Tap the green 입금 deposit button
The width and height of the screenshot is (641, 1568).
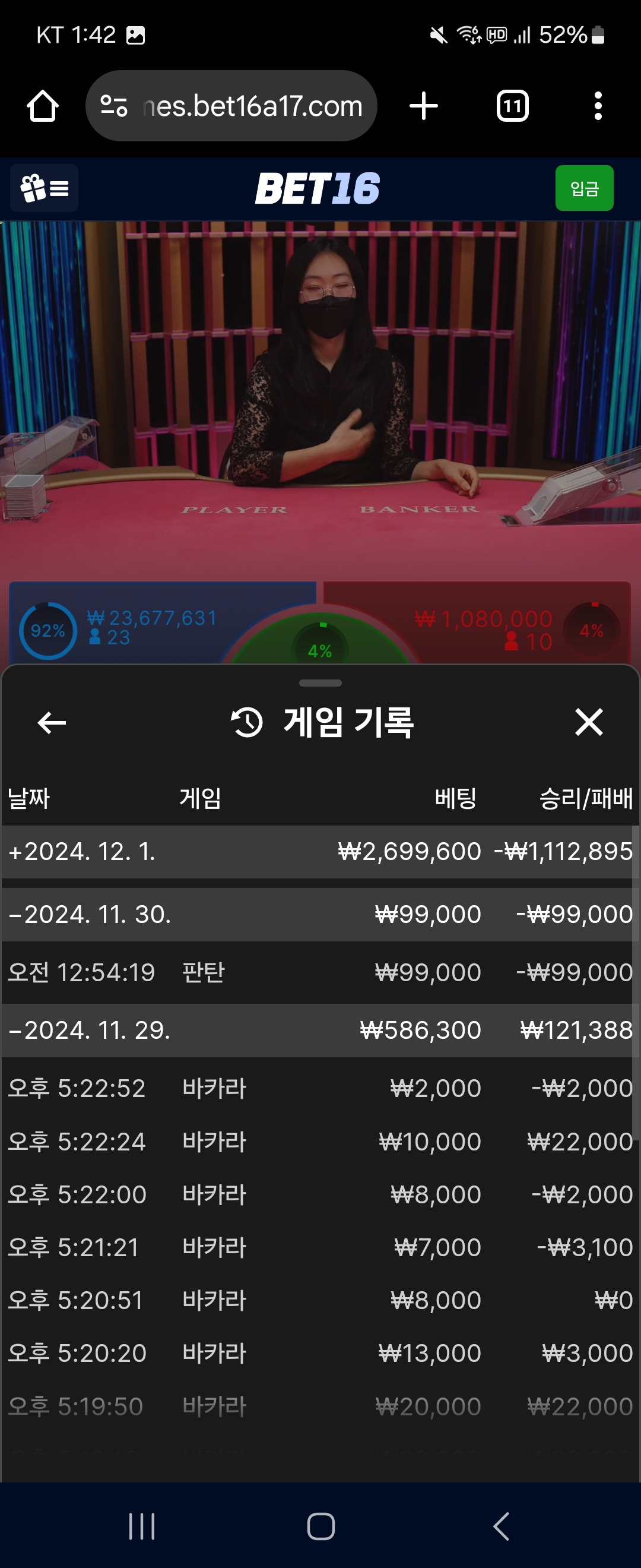coord(584,188)
